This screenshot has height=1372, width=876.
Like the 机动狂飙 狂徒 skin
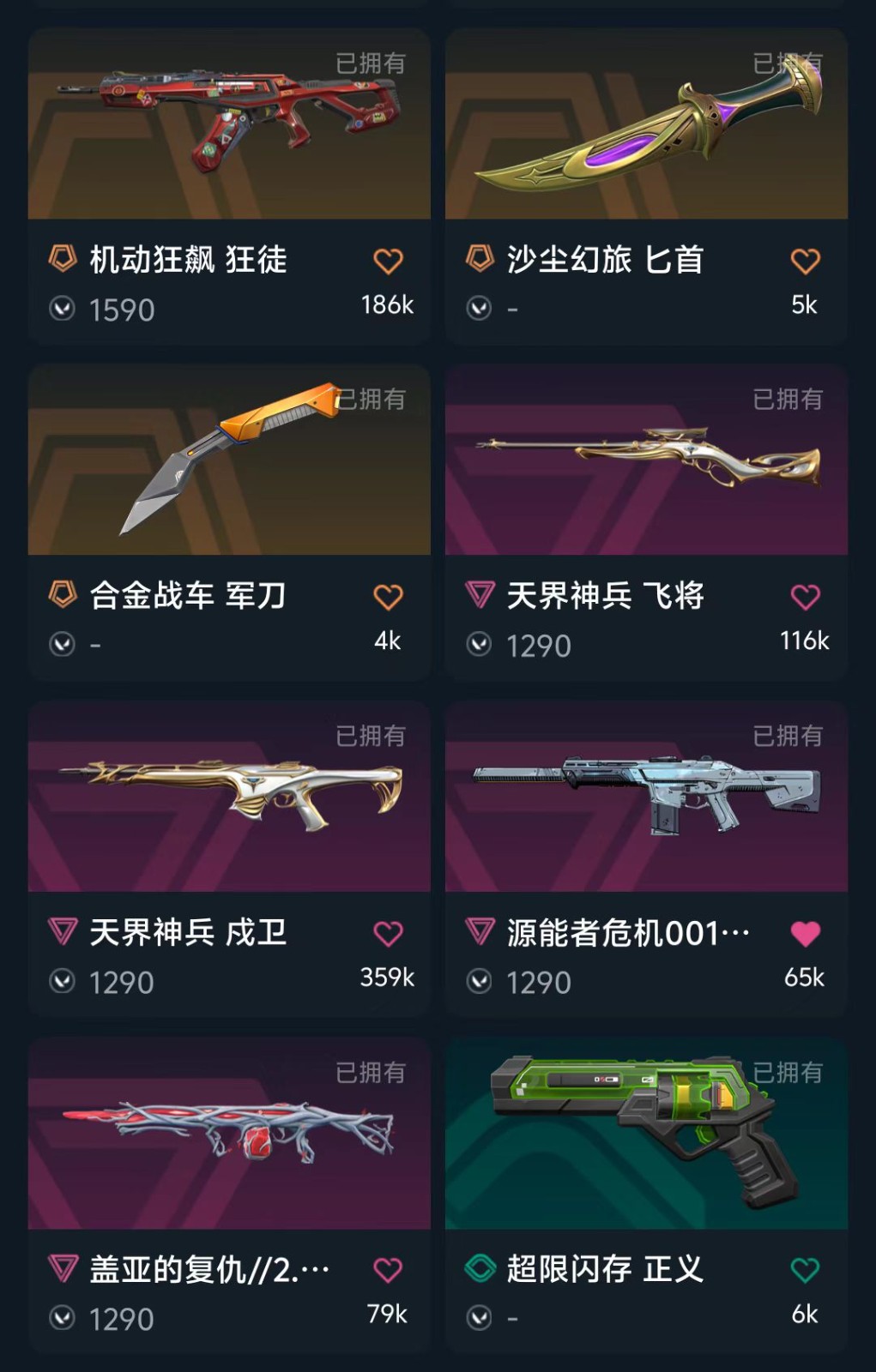pos(388,261)
